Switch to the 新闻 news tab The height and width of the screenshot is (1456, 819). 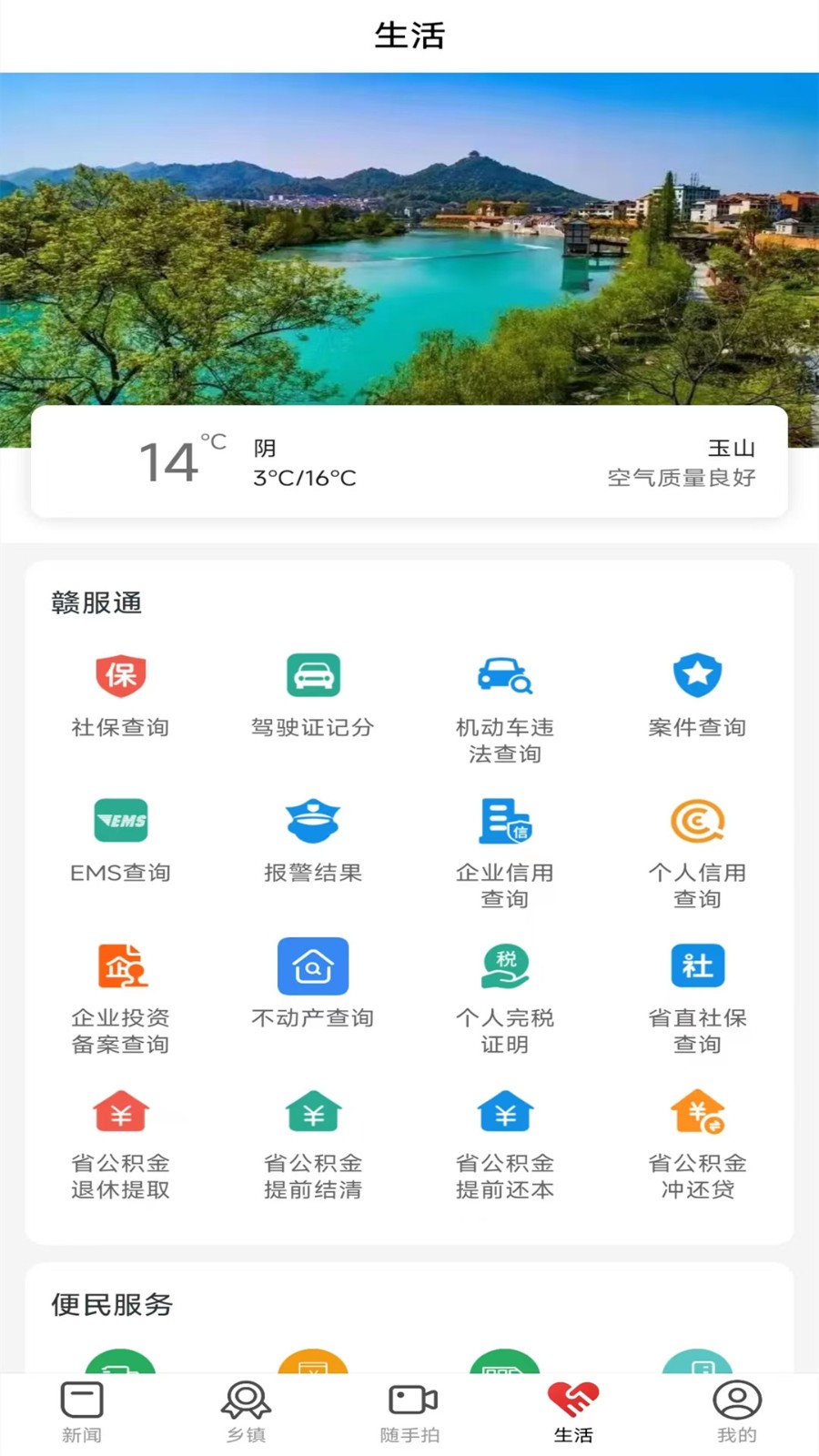tap(82, 1409)
